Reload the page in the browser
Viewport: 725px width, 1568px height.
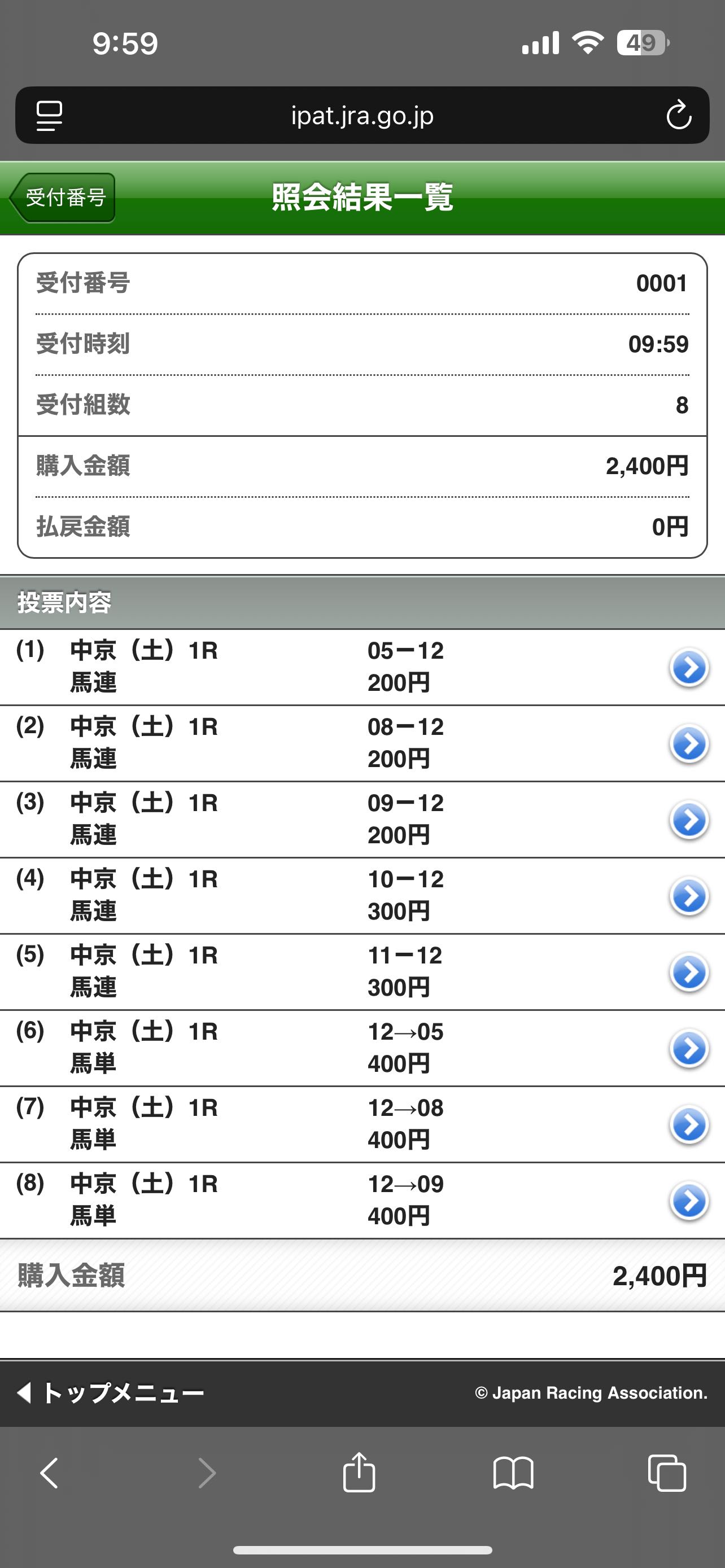(x=678, y=115)
